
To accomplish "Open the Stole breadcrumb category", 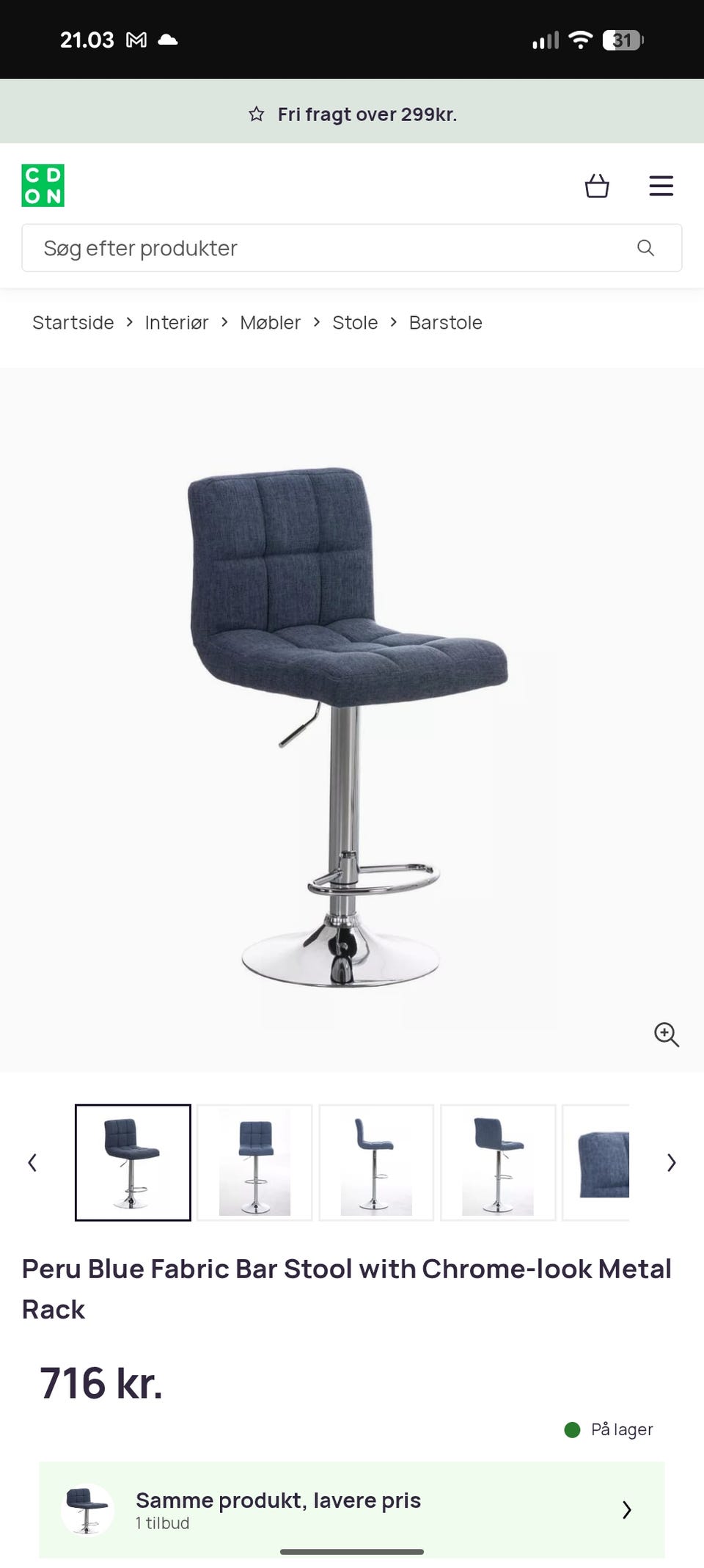I will click(x=355, y=323).
